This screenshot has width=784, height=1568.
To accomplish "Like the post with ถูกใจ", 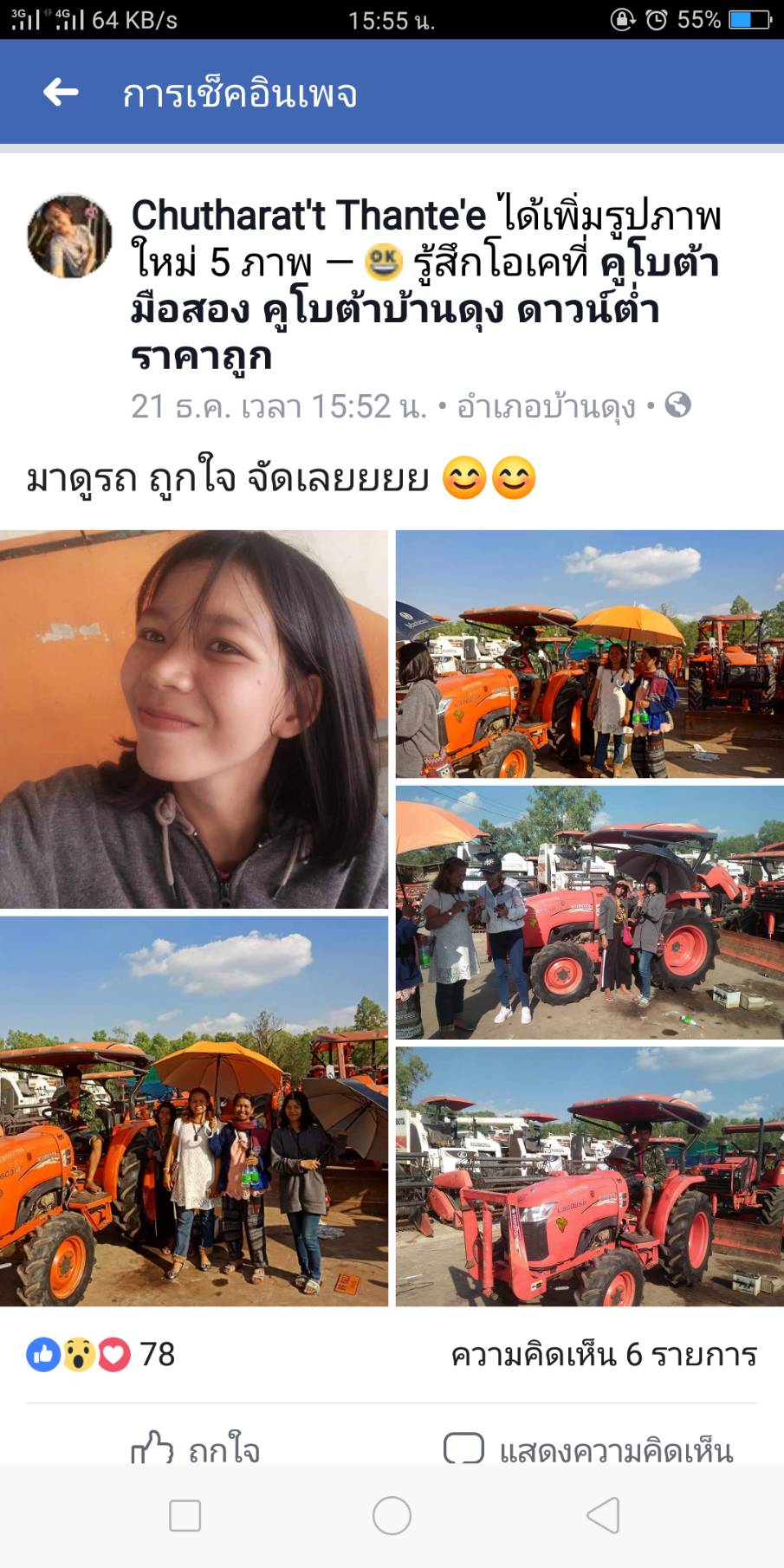I will tap(195, 1448).
